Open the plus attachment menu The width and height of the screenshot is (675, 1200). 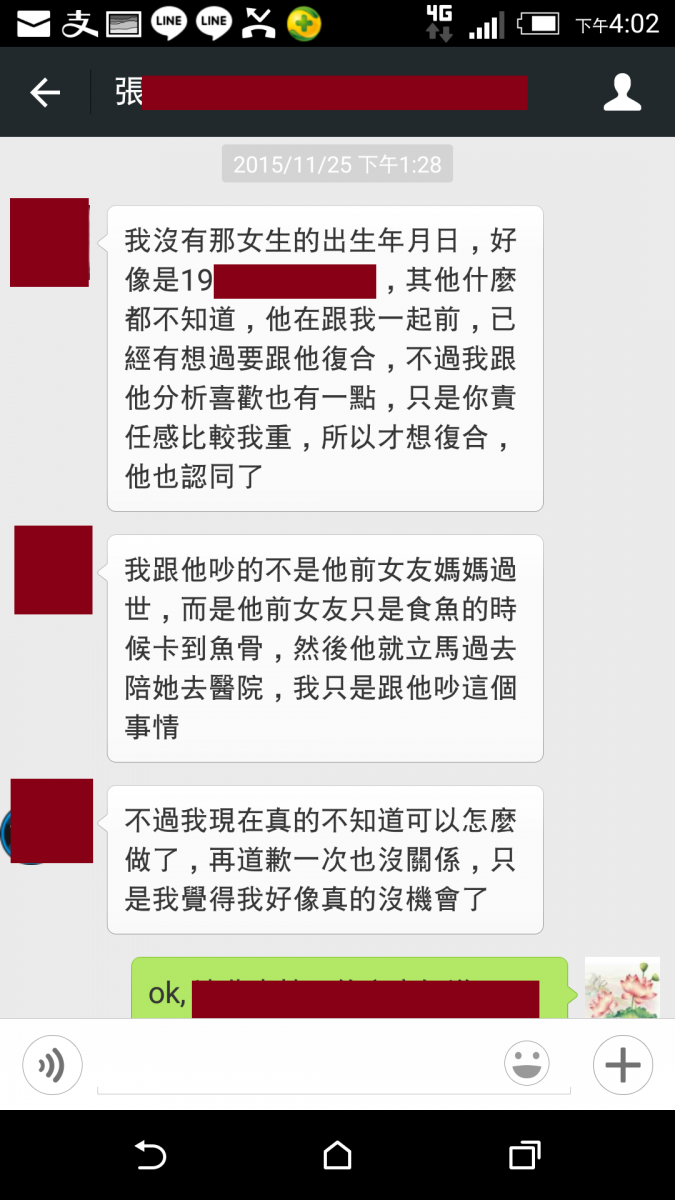pos(622,1064)
